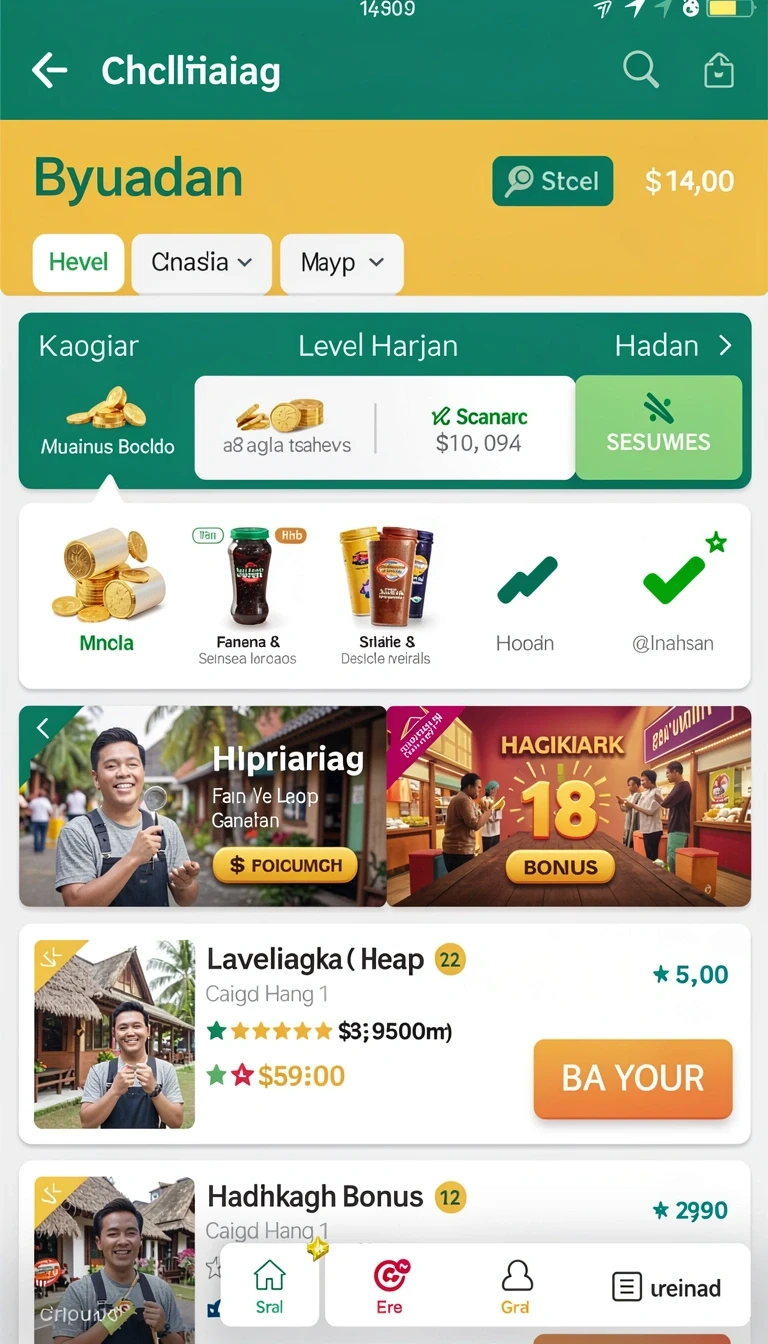Select the Hevel chip
This screenshot has height=1344, width=768.
78,263
